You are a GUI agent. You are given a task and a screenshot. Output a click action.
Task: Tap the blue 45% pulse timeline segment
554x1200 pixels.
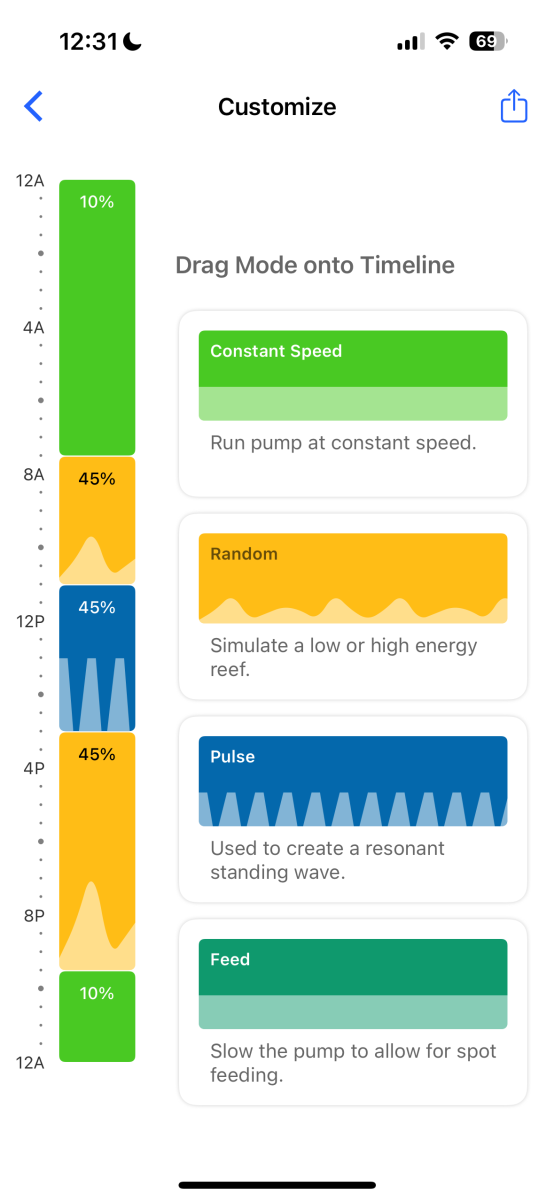point(97,658)
